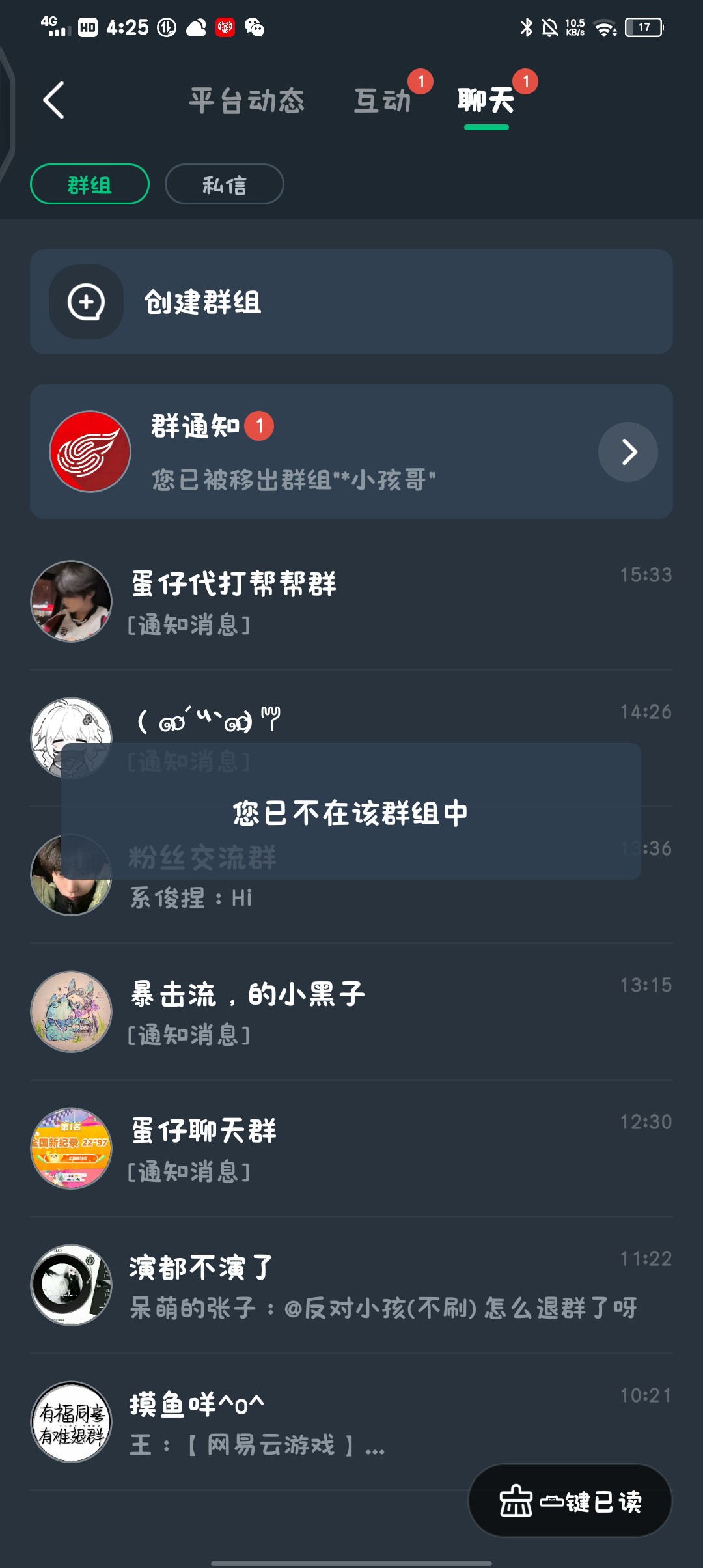Go back using the top-left arrow

pos(53,100)
